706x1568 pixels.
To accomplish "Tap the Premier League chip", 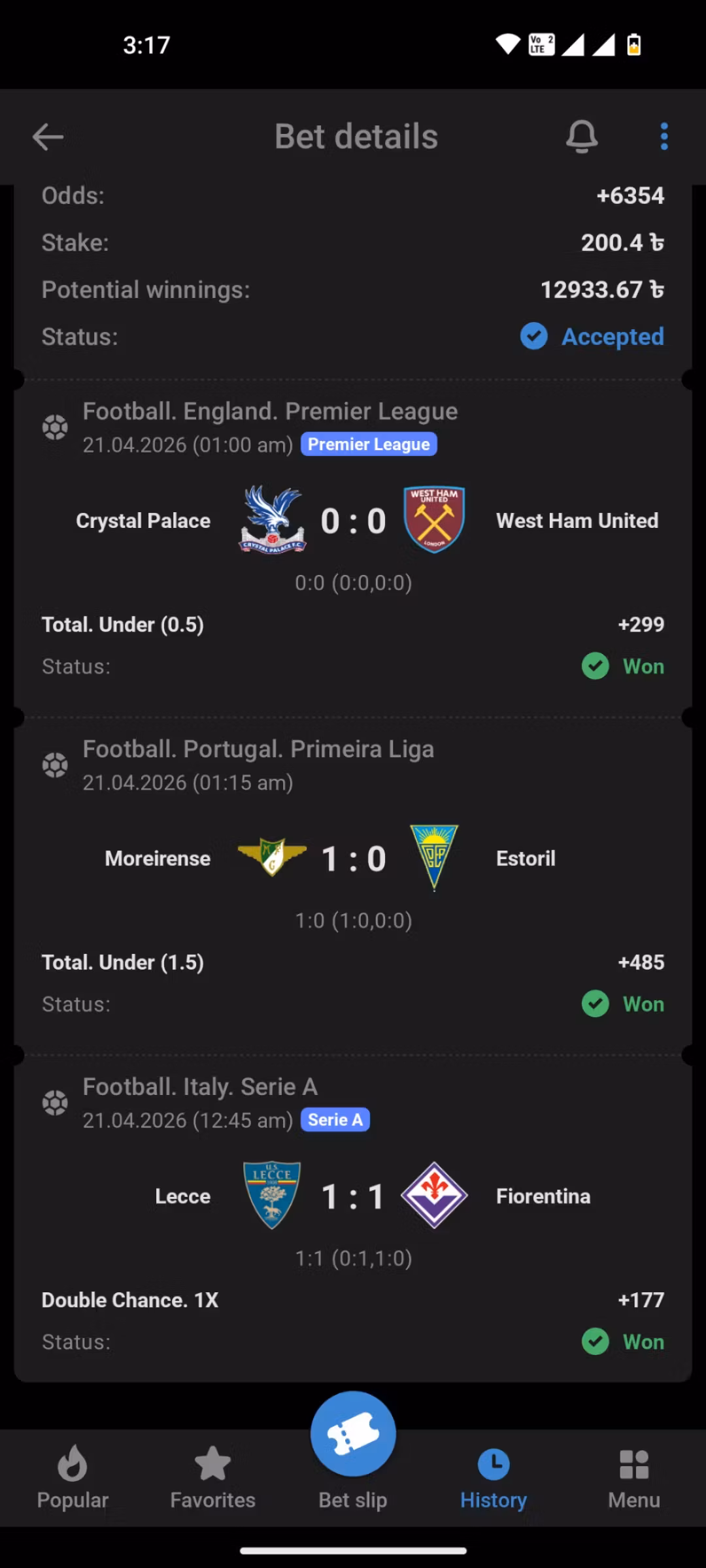I will (x=369, y=444).
